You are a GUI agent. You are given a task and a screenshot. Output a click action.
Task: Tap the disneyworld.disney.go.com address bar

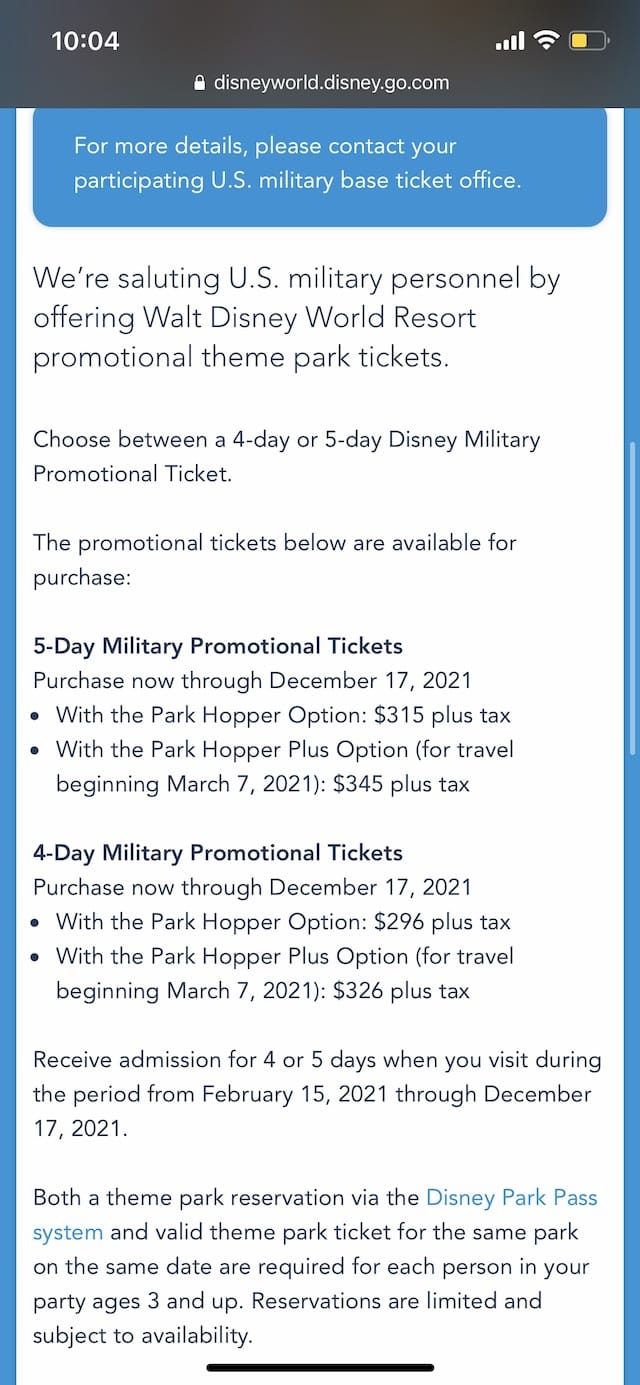(x=320, y=83)
